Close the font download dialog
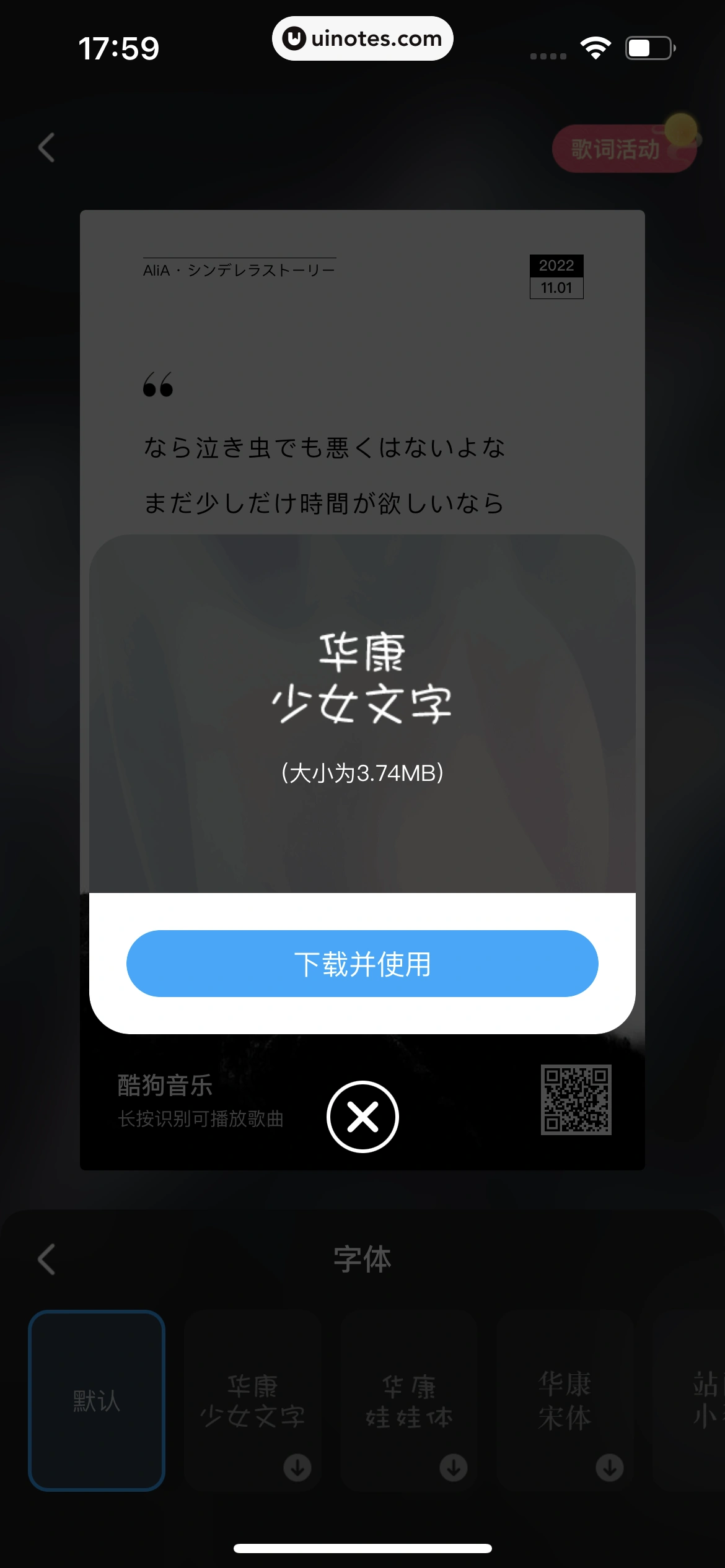 (362, 1117)
